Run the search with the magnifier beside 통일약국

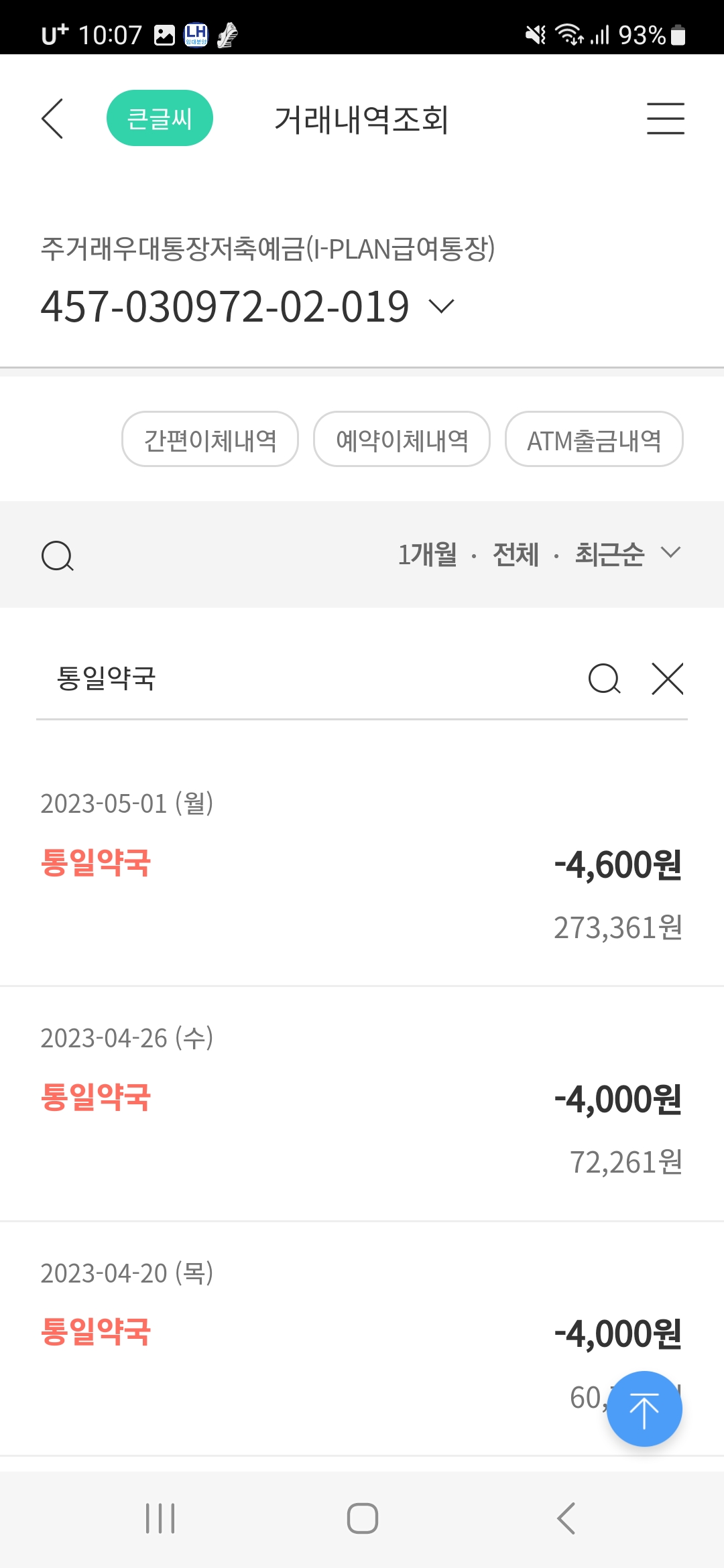pyautogui.click(x=604, y=679)
